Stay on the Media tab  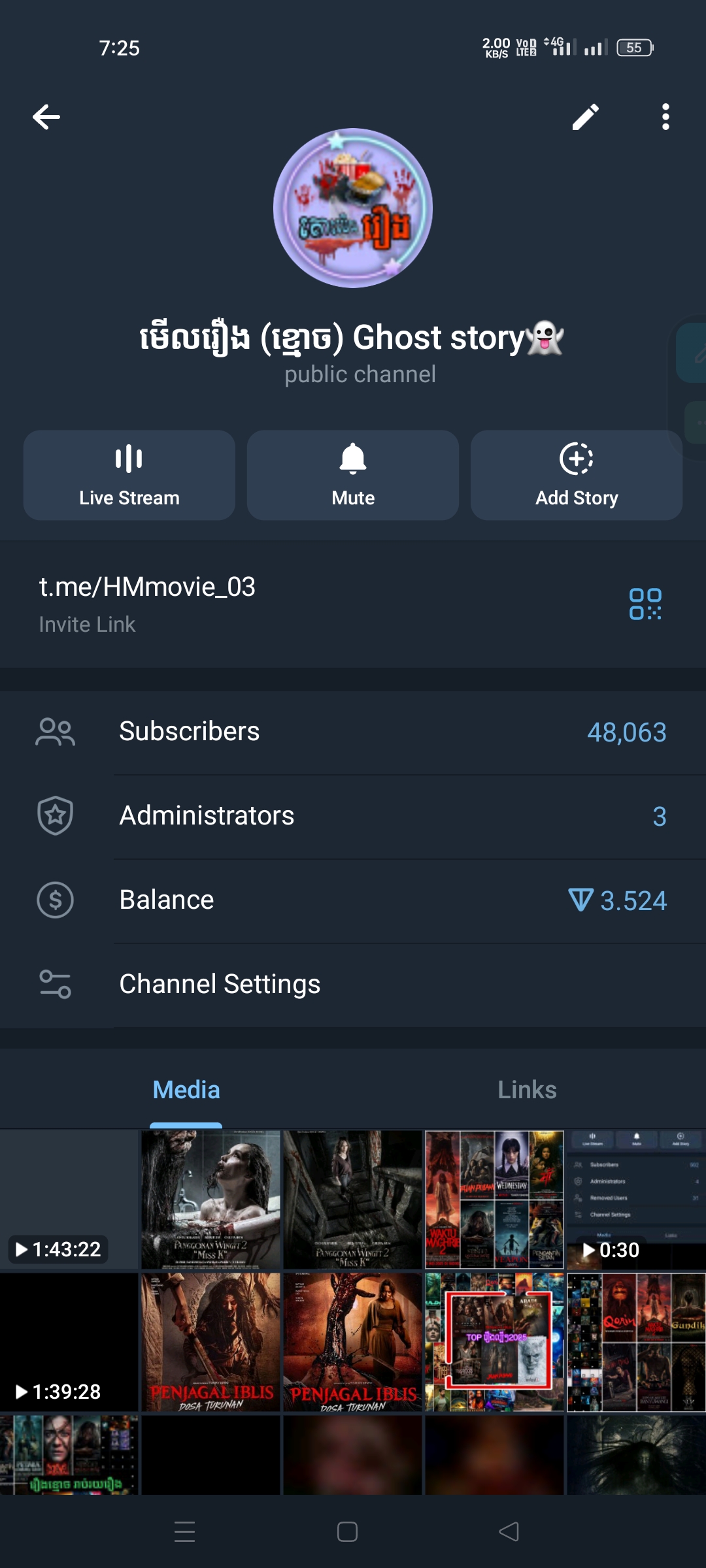coord(186,1090)
